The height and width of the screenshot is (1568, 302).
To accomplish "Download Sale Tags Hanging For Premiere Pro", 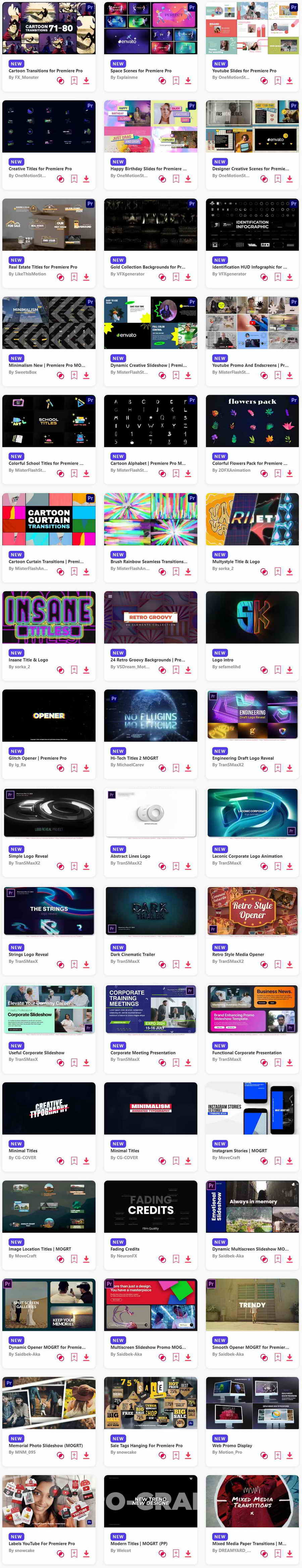I will [188, 1455].
